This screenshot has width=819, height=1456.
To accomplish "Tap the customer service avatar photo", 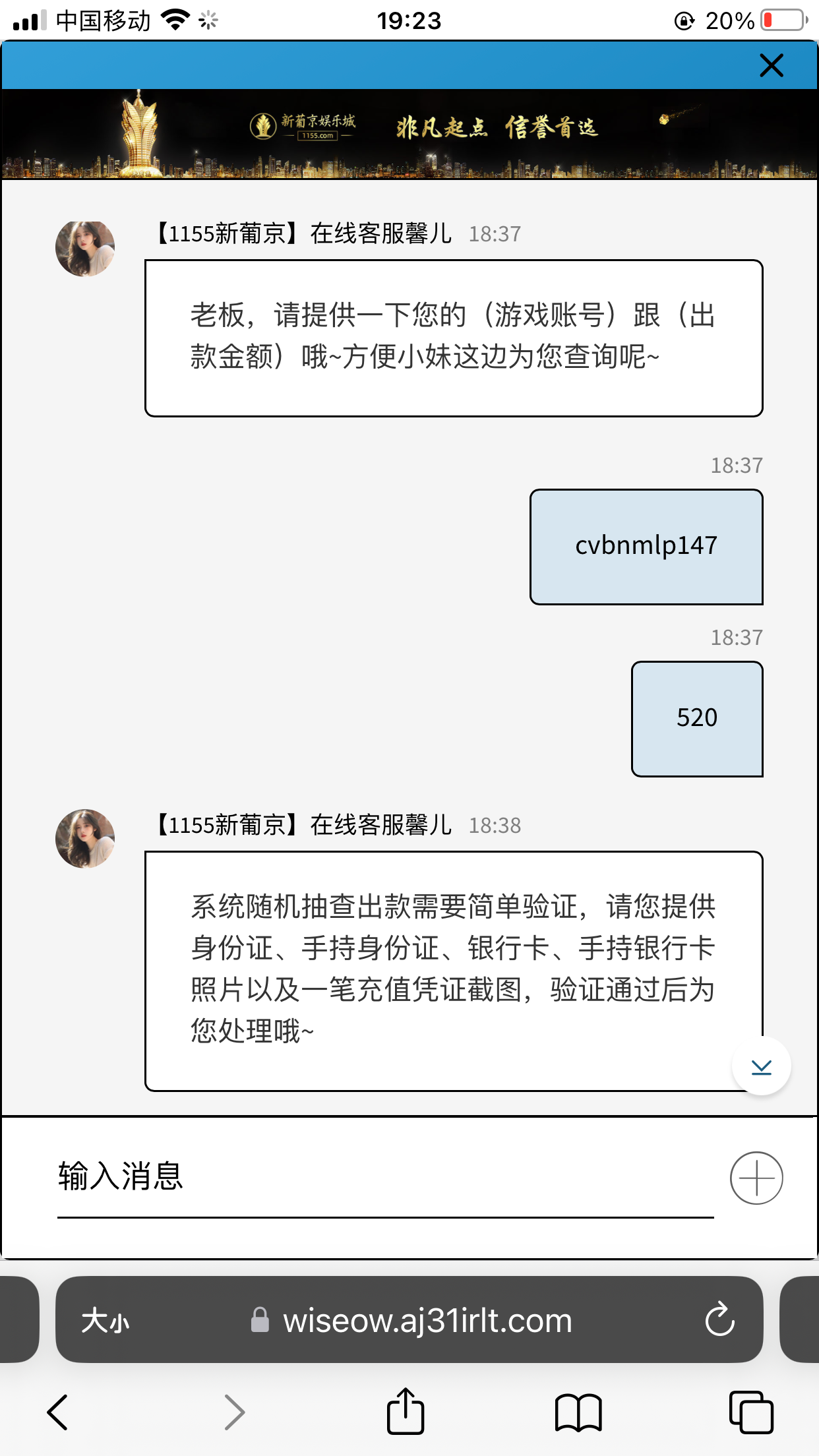I will pyautogui.click(x=84, y=248).
